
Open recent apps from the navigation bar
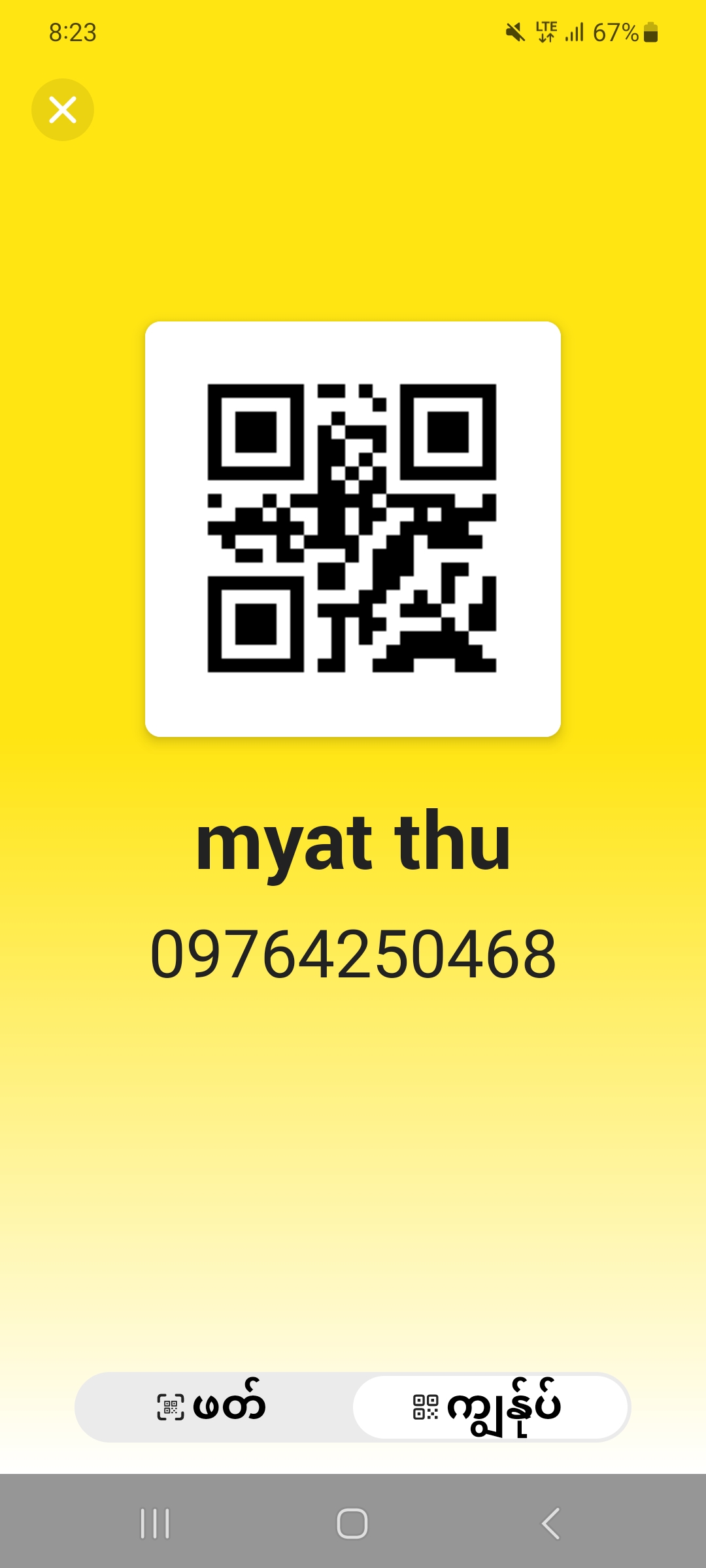[x=155, y=1524]
